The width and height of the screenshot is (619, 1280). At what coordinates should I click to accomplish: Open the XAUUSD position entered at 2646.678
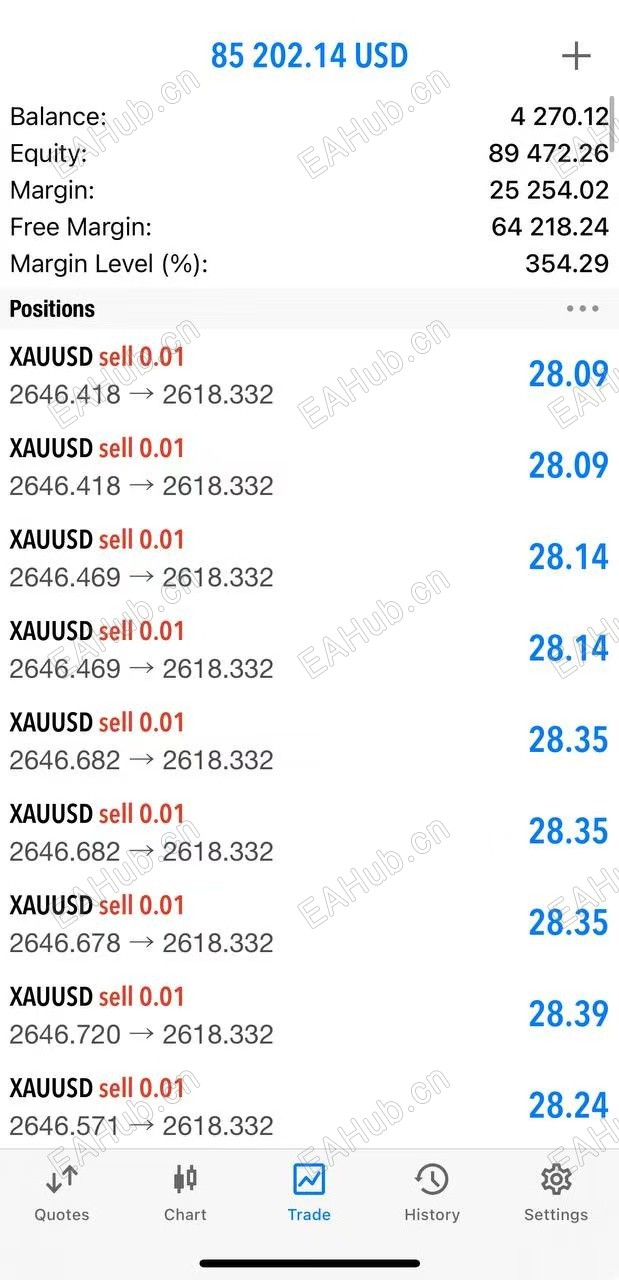click(309, 924)
